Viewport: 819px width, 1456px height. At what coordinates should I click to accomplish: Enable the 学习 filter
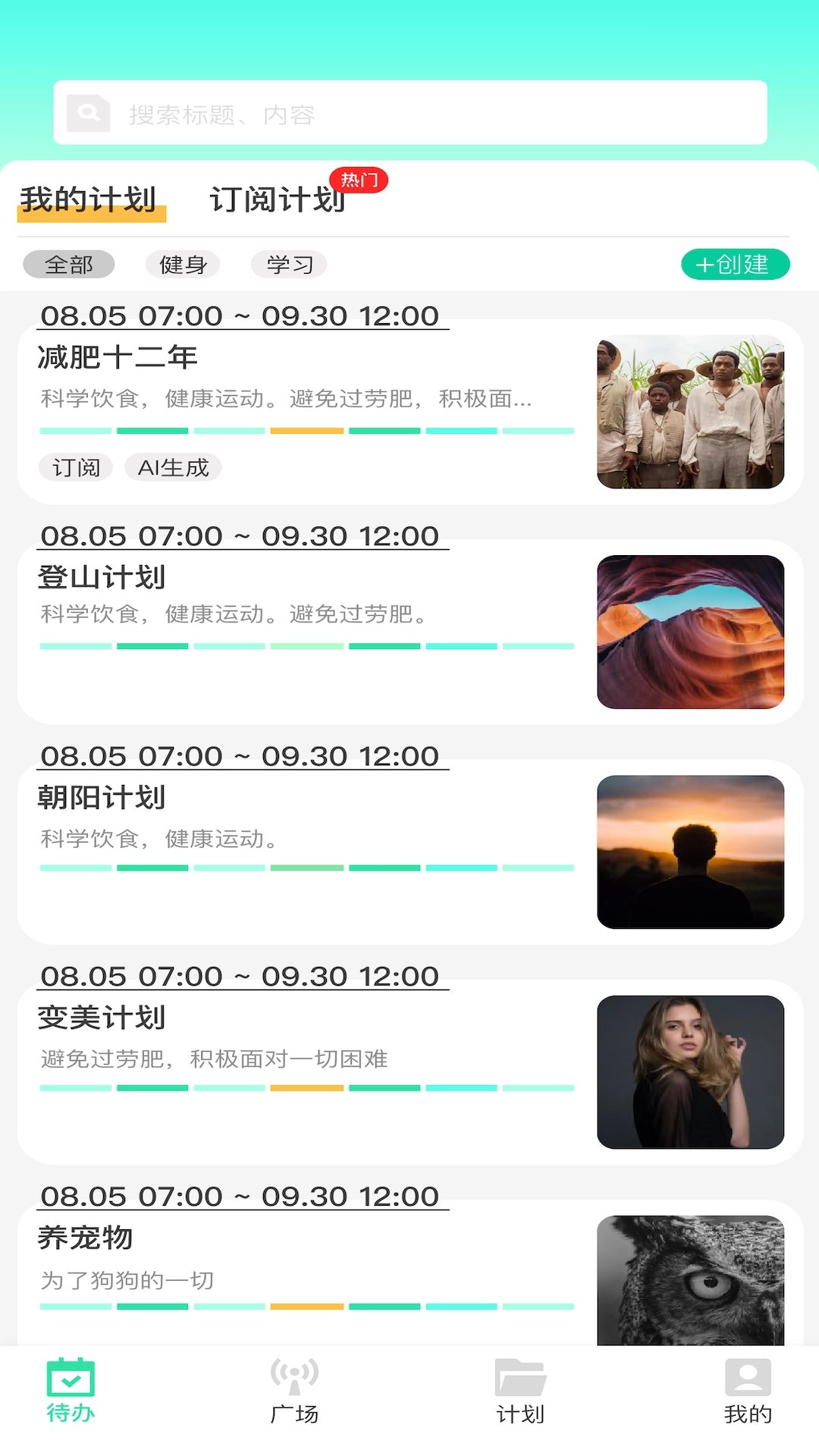tap(290, 264)
